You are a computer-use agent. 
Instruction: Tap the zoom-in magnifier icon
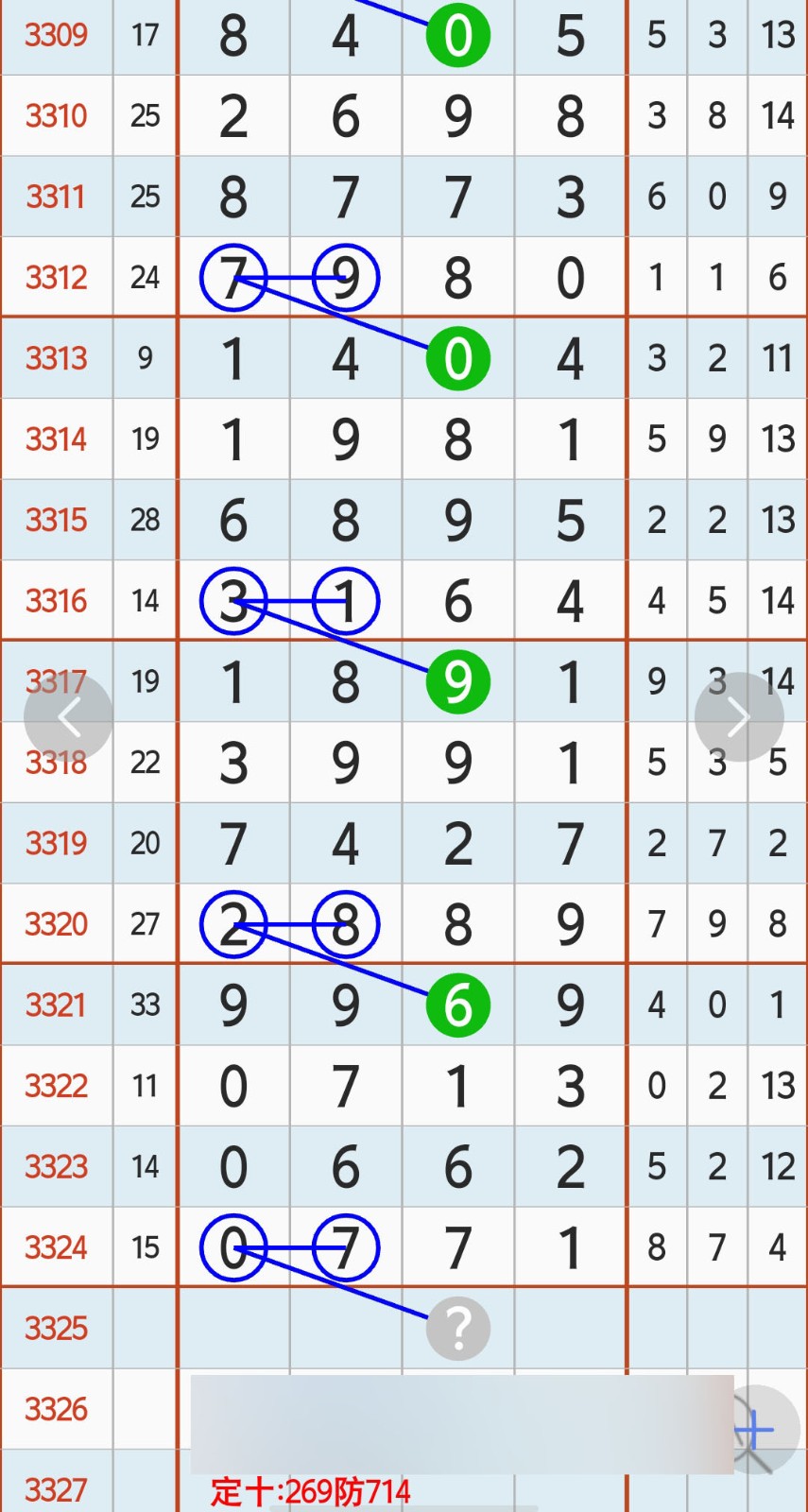[757, 1430]
